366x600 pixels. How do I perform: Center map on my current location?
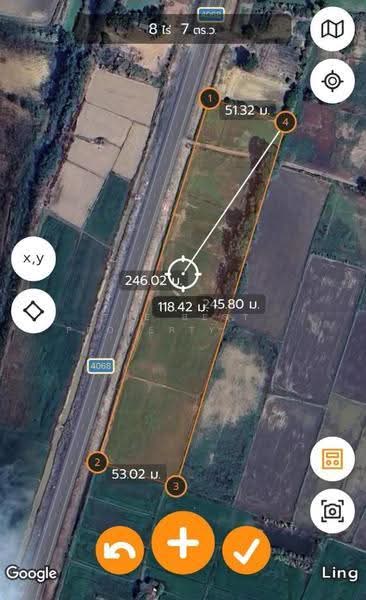point(332,81)
